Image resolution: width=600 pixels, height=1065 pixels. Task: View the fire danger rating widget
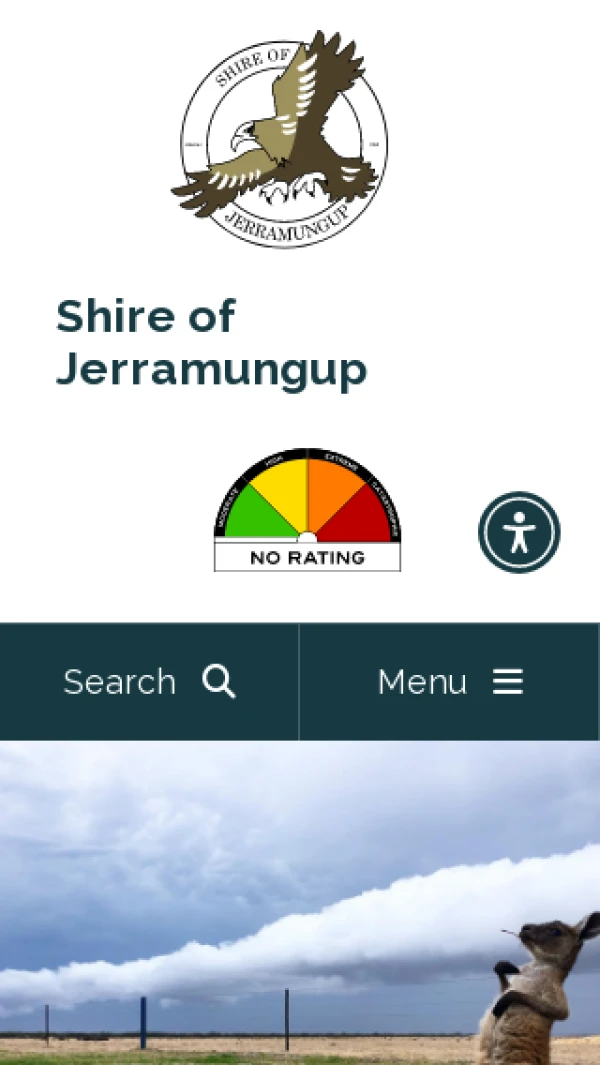click(x=307, y=511)
